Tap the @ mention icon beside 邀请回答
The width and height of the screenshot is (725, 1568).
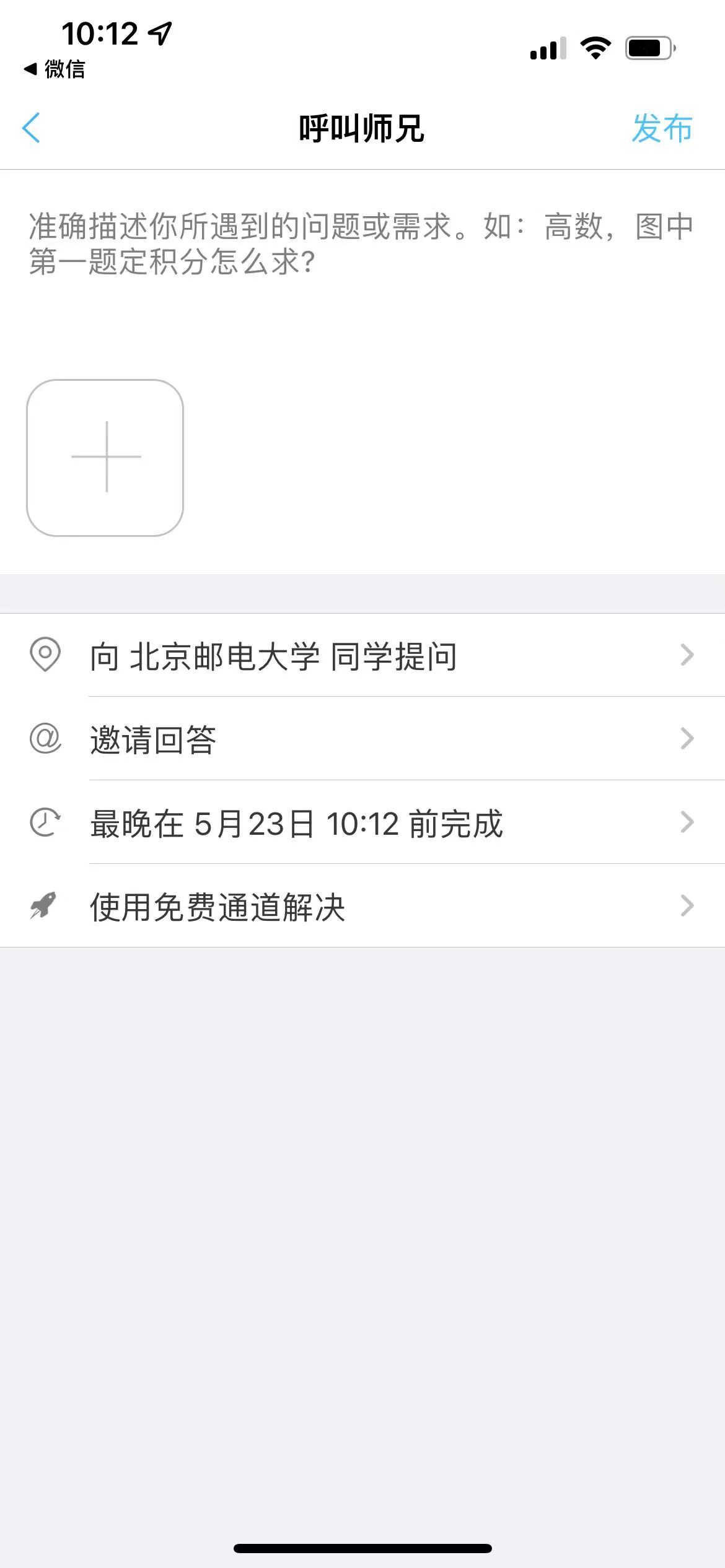click(x=46, y=738)
